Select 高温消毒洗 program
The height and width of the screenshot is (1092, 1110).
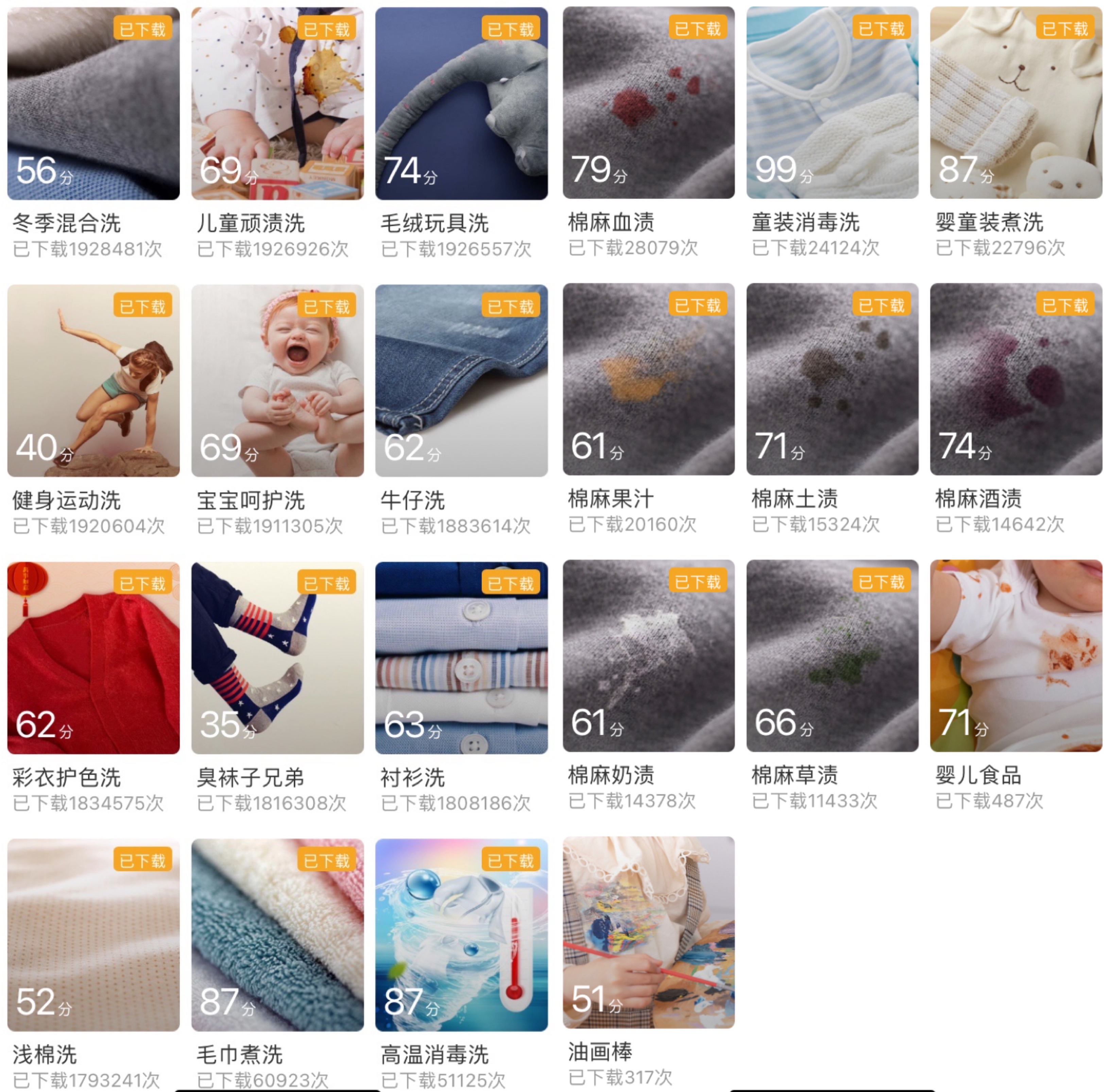[462, 935]
